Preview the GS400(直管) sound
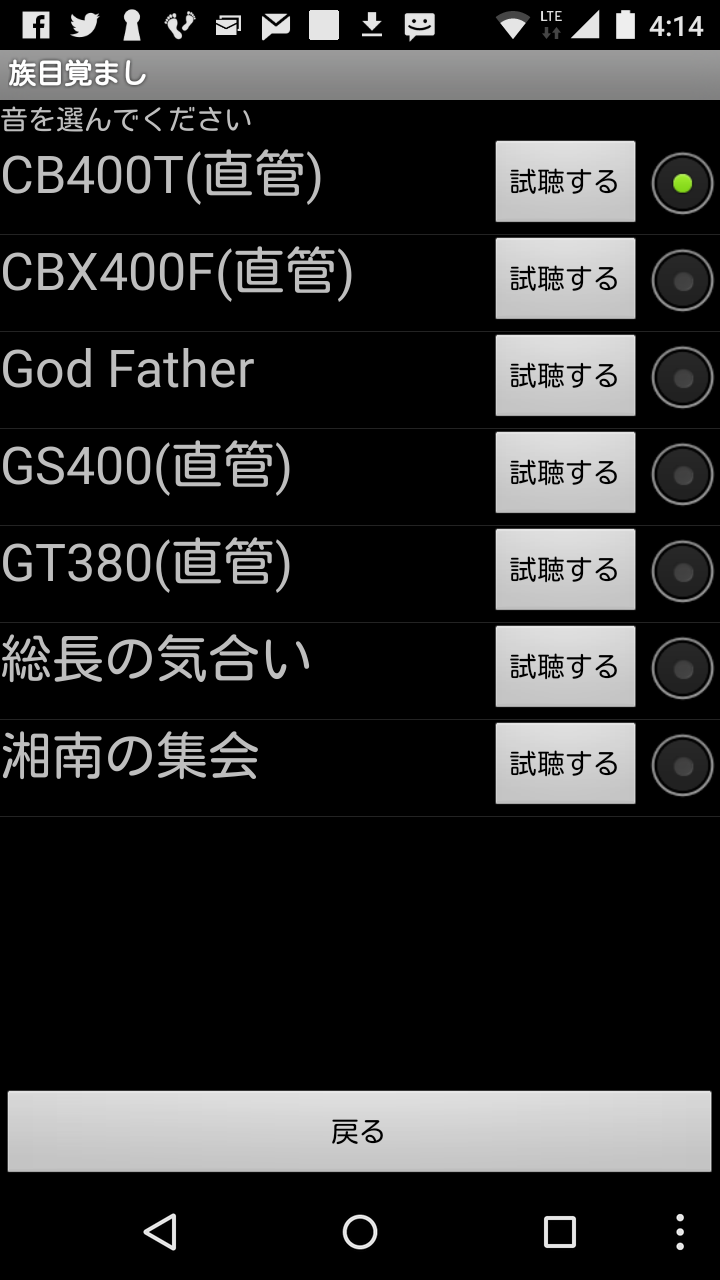The width and height of the screenshot is (720, 1280). (565, 472)
